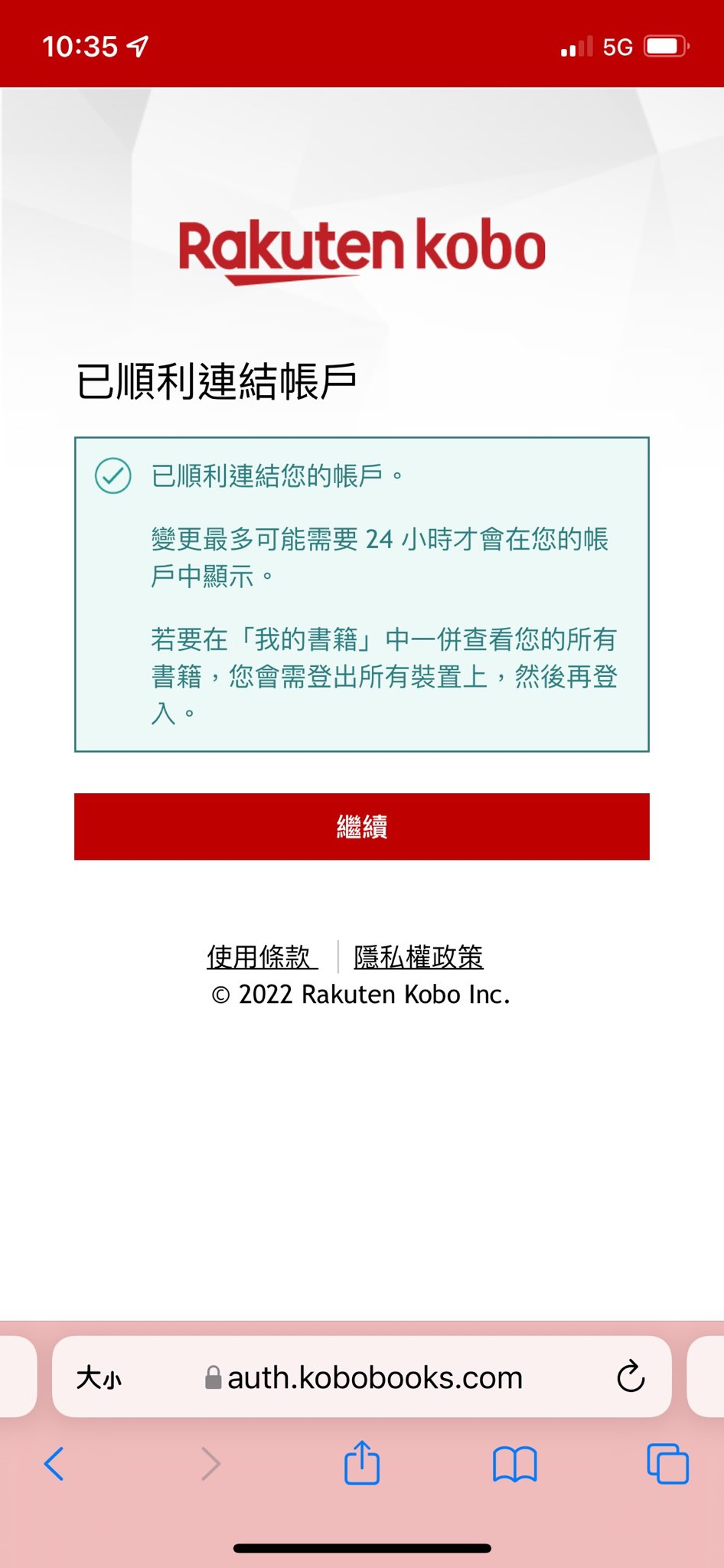724x1568 pixels.
Task: Go back to the previous page
Action: (54, 1464)
